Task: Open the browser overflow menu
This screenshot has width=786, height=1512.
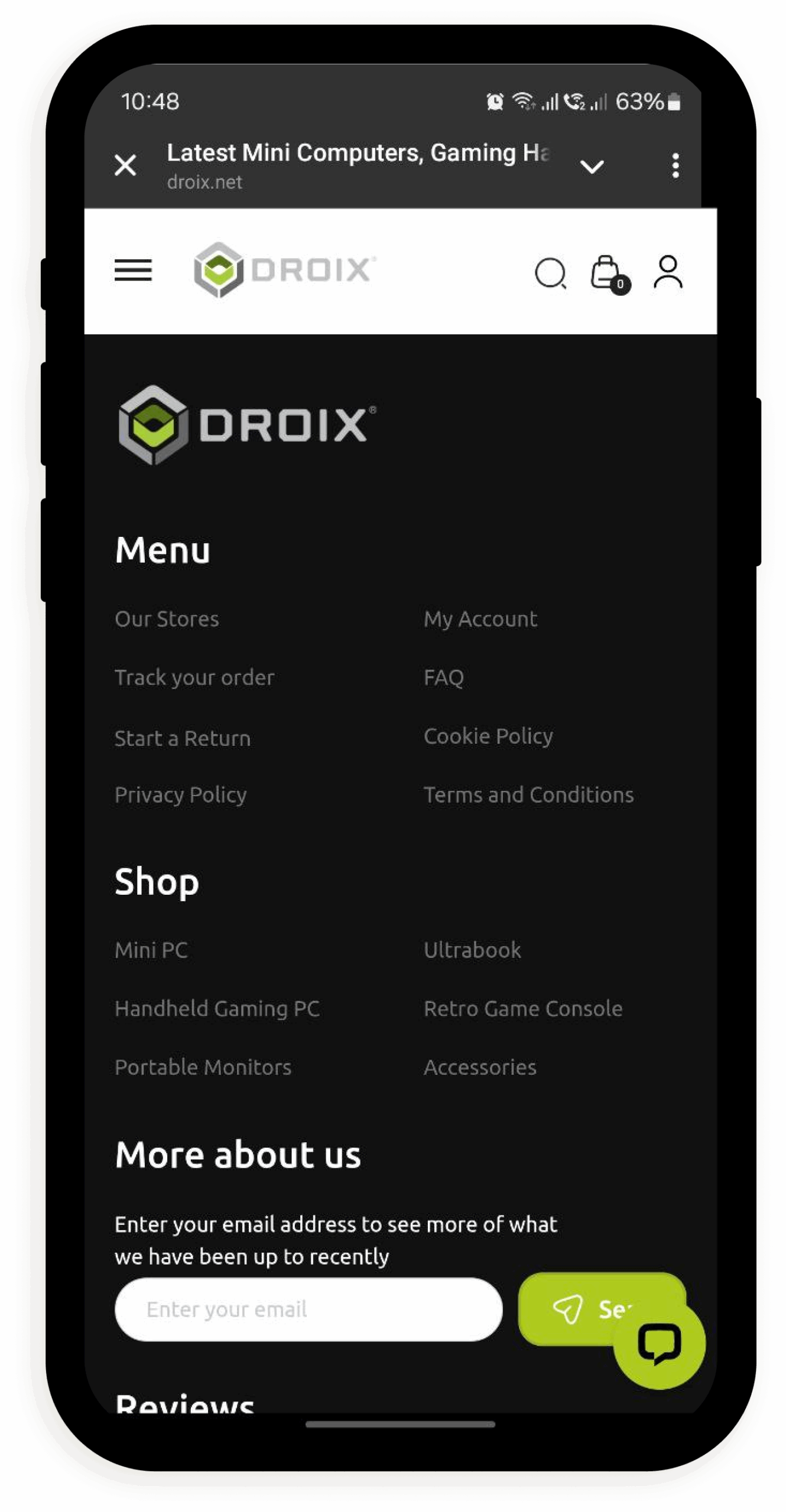Action: (675, 165)
